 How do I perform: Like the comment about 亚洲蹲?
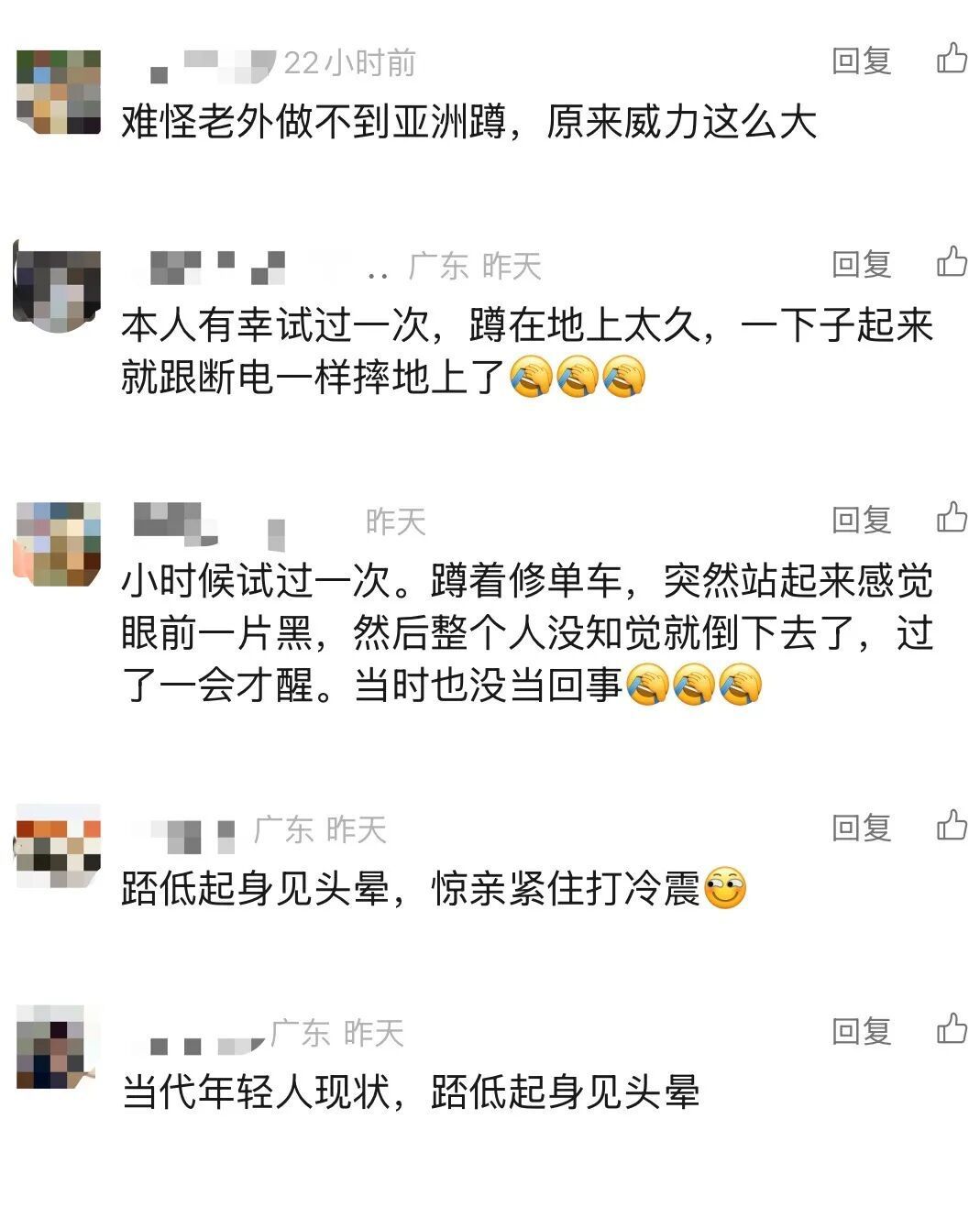pos(952,60)
